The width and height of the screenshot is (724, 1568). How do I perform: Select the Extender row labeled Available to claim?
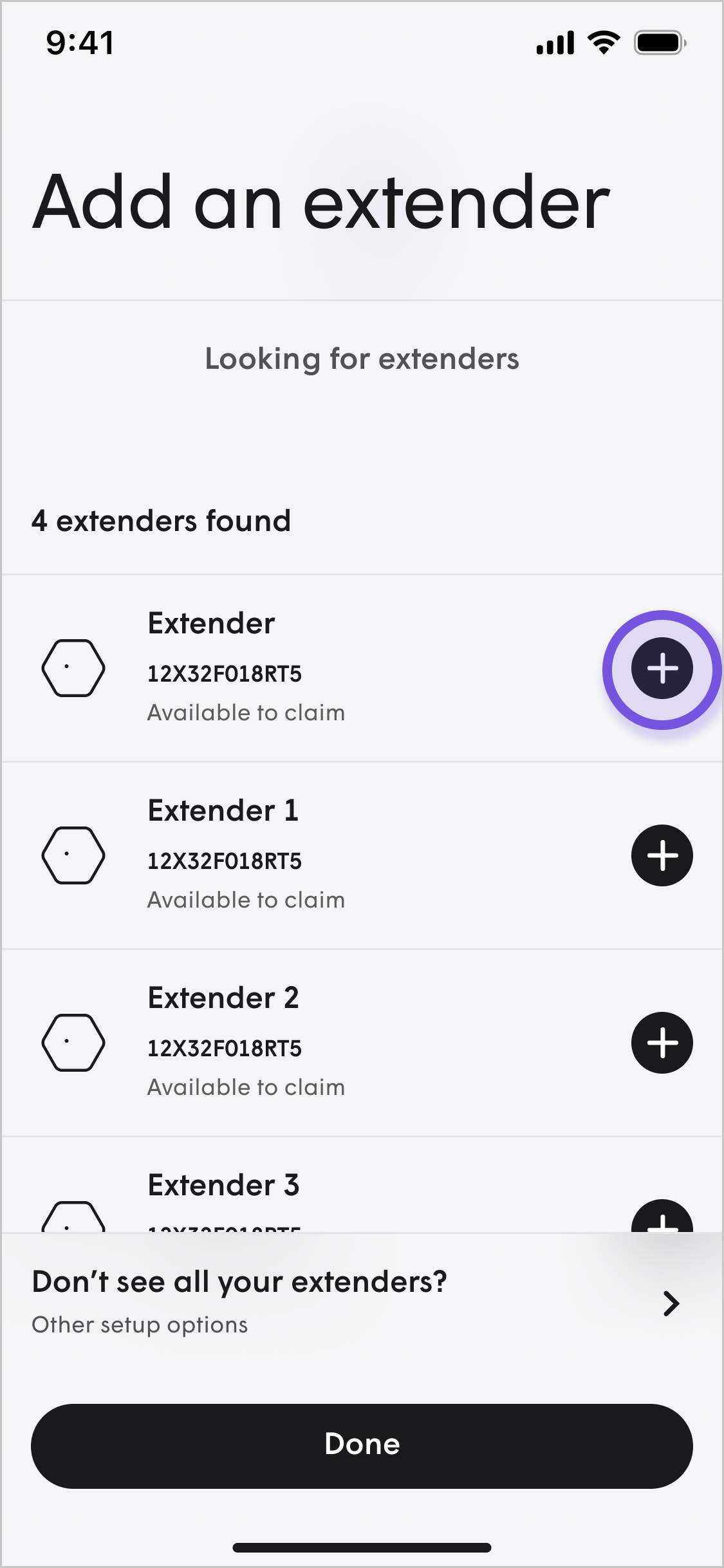(290, 667)
